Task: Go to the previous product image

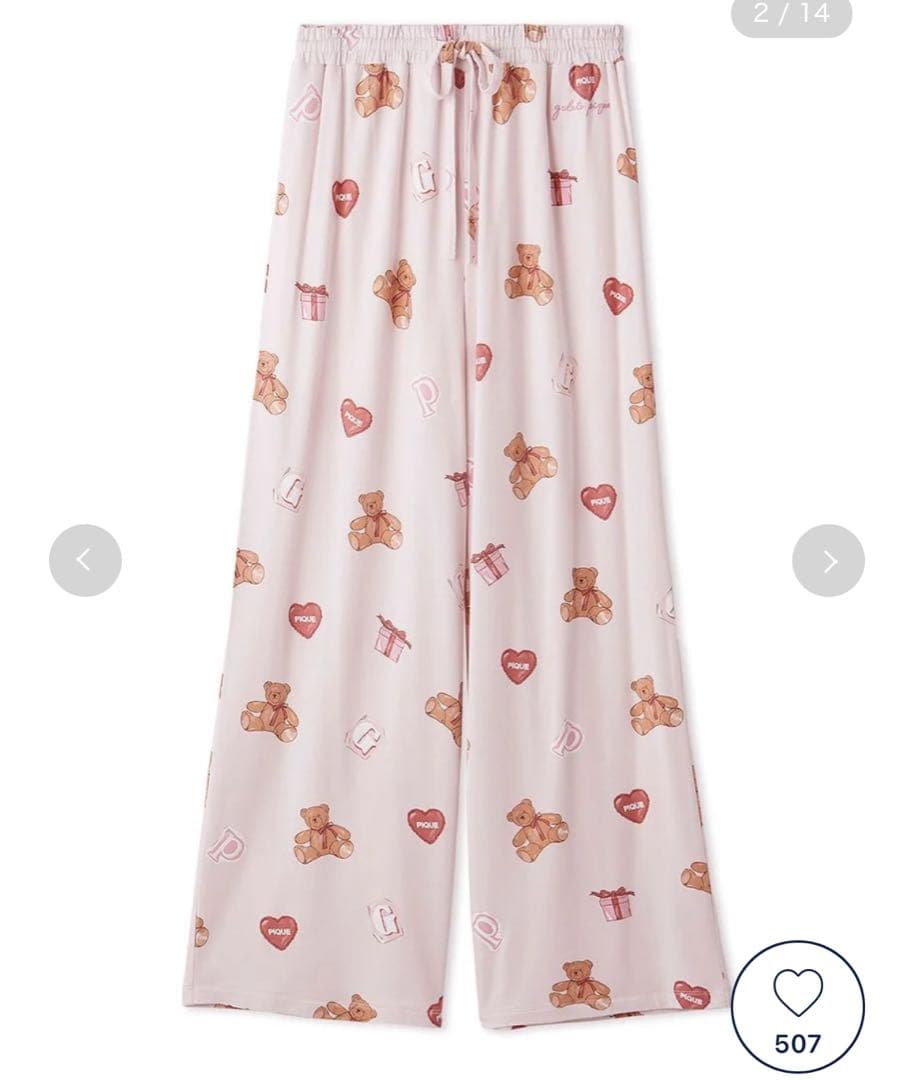Action: [85, 561]
